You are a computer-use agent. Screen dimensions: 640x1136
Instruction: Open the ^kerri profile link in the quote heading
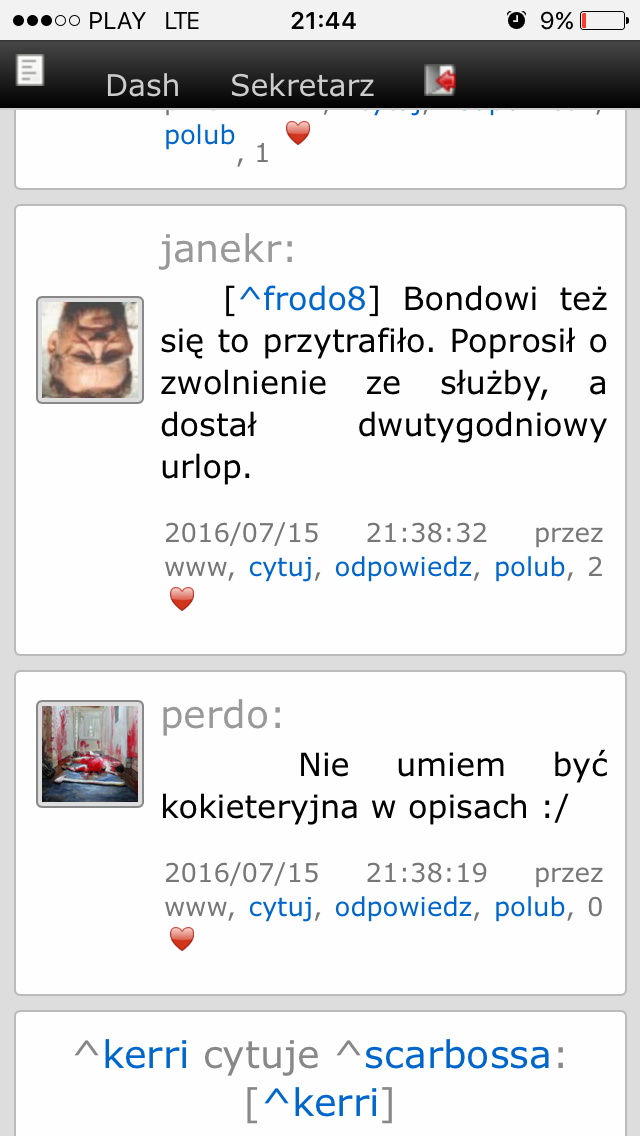(131, 1055)
